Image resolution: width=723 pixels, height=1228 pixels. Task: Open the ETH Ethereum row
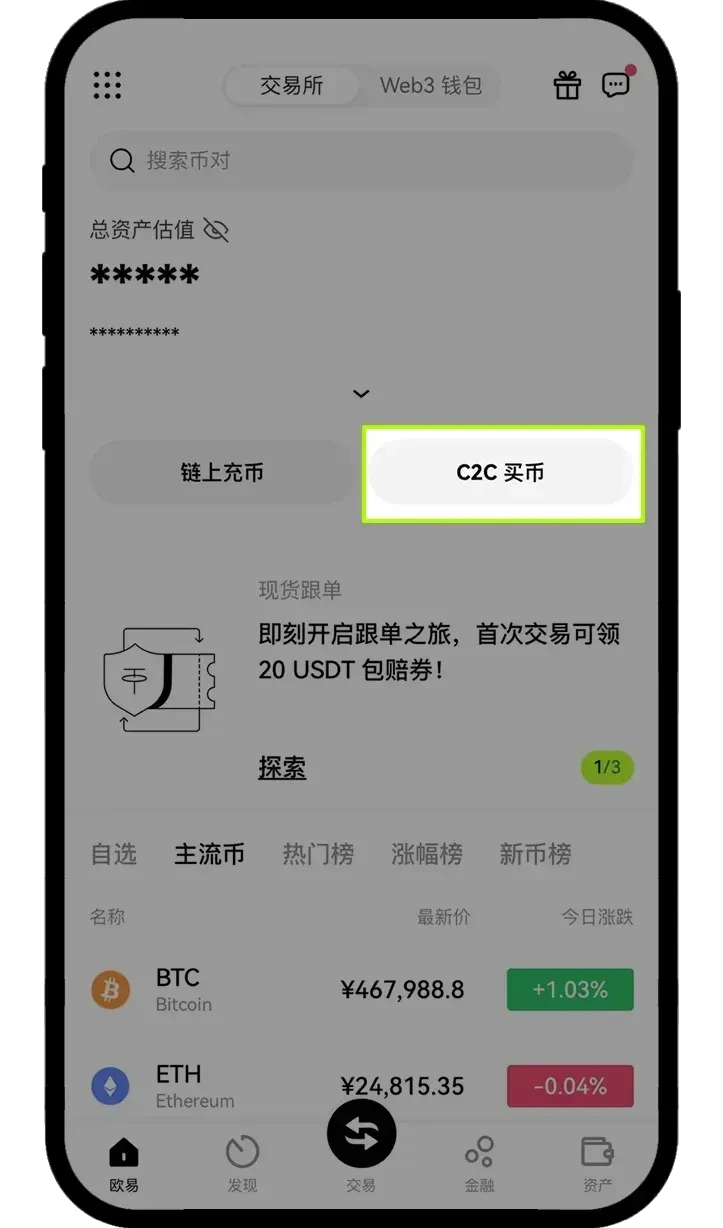361,1086
